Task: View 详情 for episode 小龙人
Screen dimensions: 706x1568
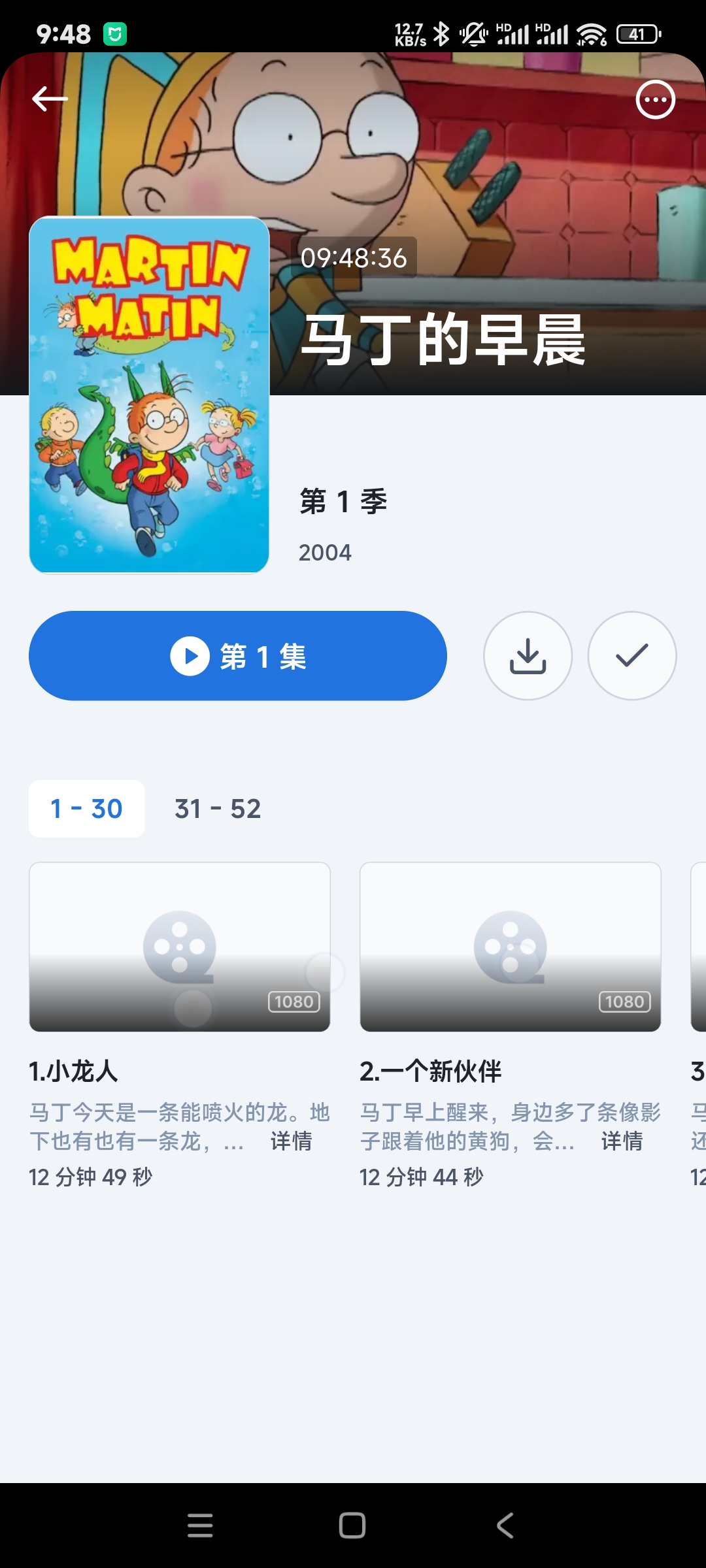Action: tap(292, 1141)
